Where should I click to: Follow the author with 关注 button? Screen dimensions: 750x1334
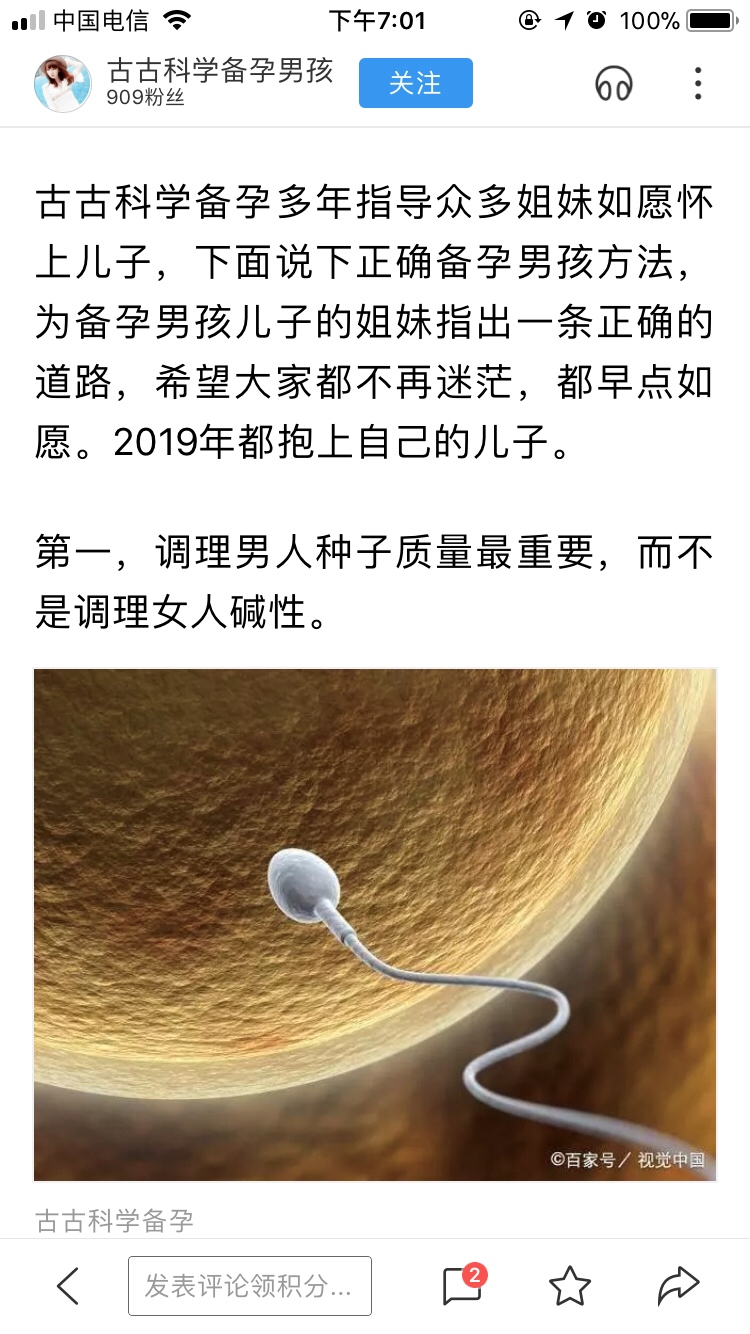click(x=415, y=83)
